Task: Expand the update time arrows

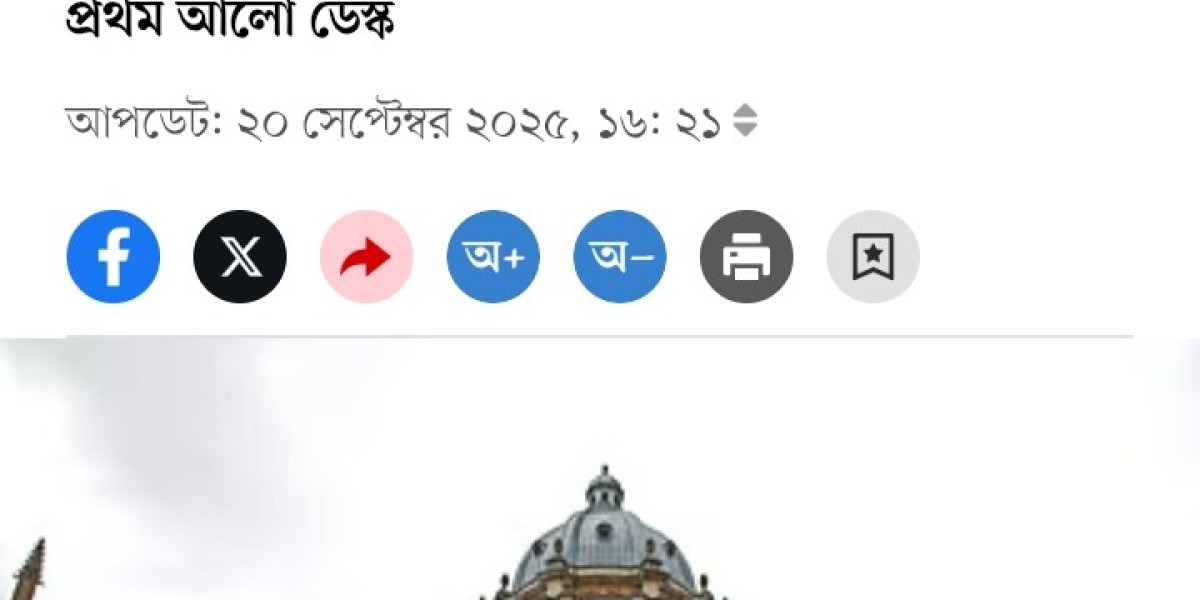Action: point(745,122)
